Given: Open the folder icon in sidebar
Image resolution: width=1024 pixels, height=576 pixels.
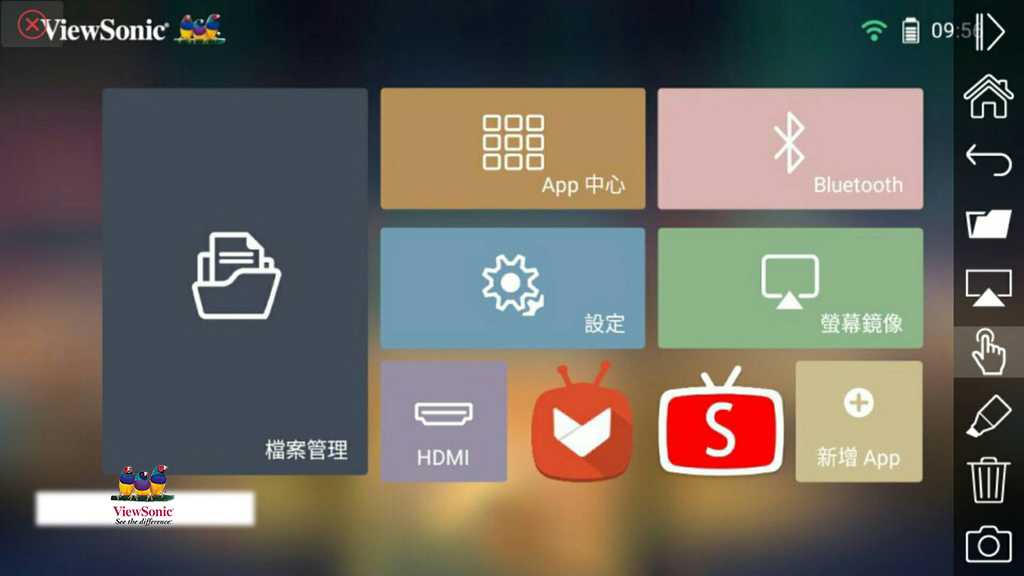Looking at the screenshot, I should coord(988,224).
